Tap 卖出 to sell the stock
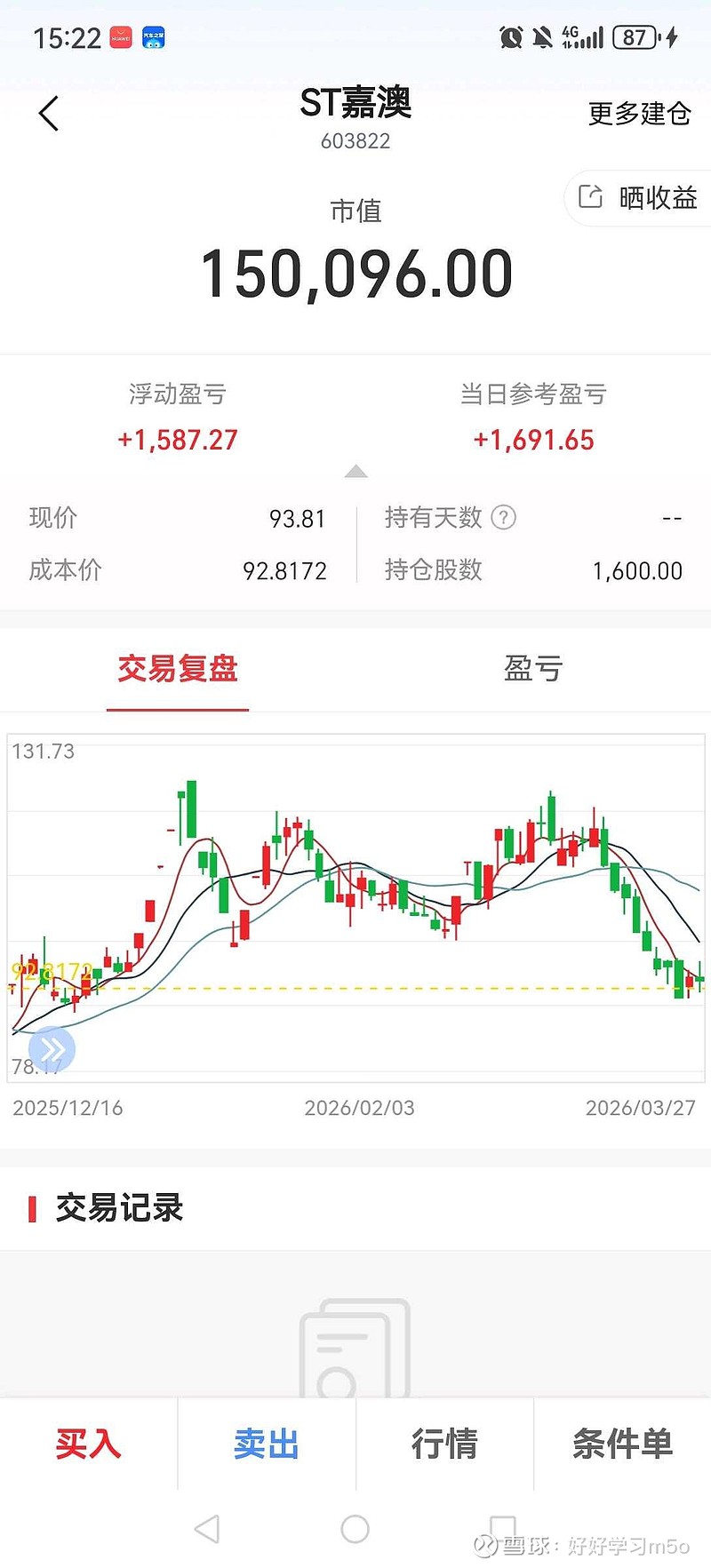The height and width of the screenshot is (1568, 711). (267, 1444)
